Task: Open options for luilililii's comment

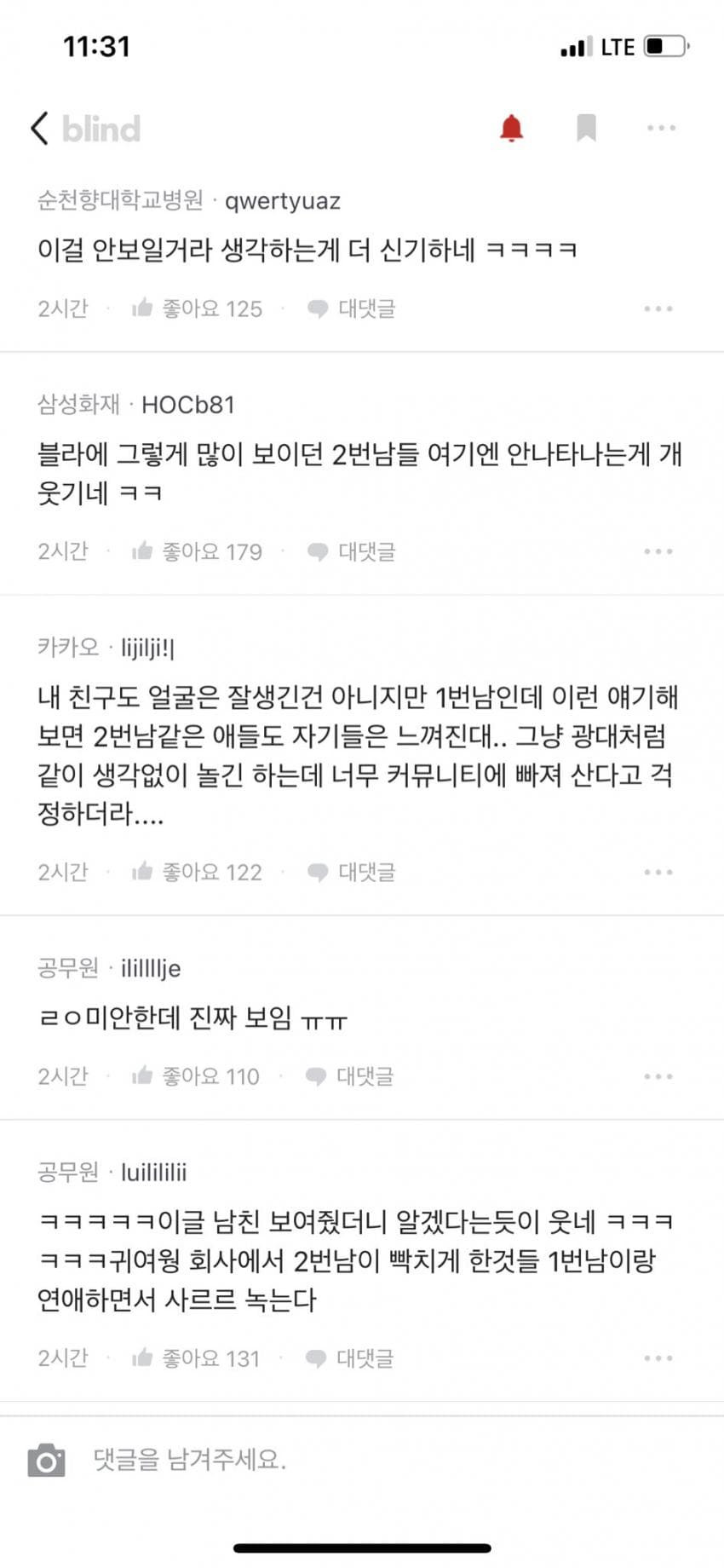Action: pos(658,1358)
